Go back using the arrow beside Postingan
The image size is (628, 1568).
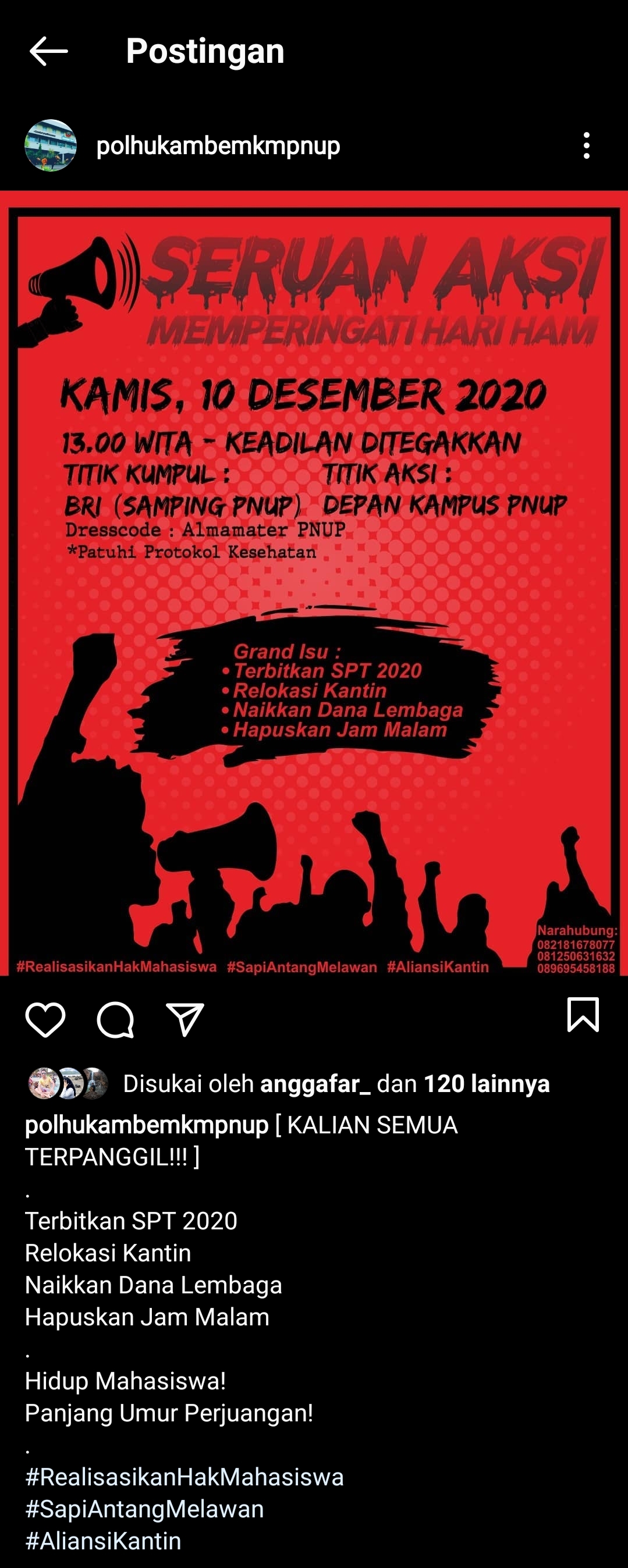click(x=49, y=51)
